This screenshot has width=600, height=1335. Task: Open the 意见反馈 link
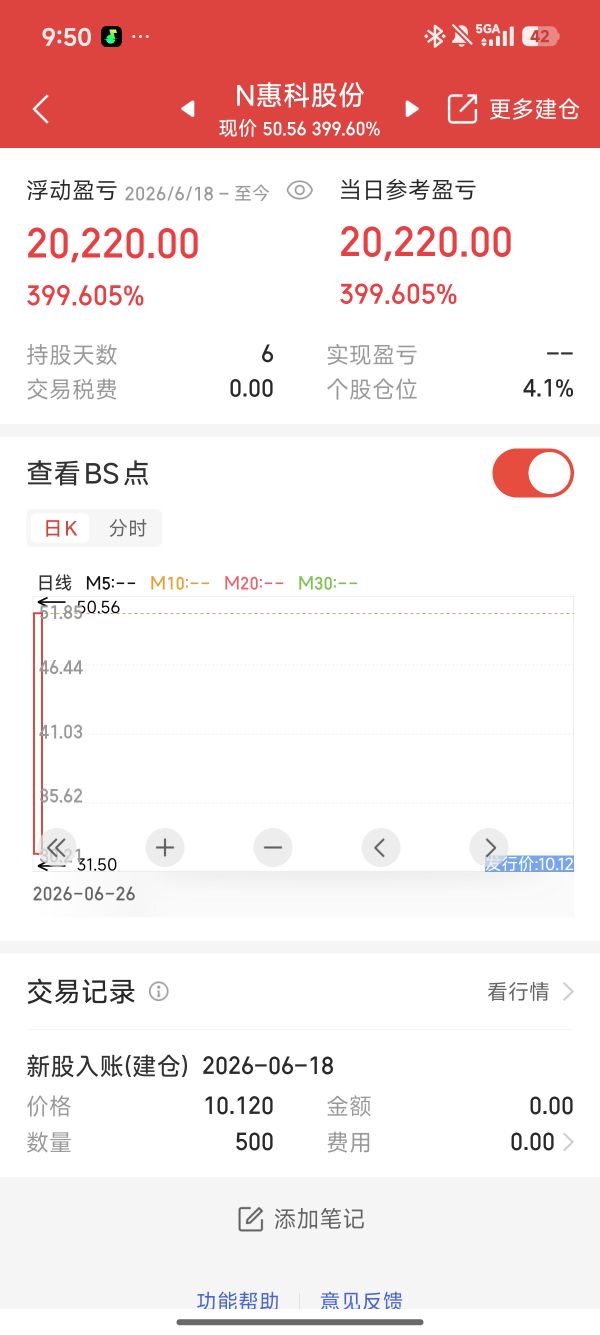pyautogui.click(x=361, y=1301)
